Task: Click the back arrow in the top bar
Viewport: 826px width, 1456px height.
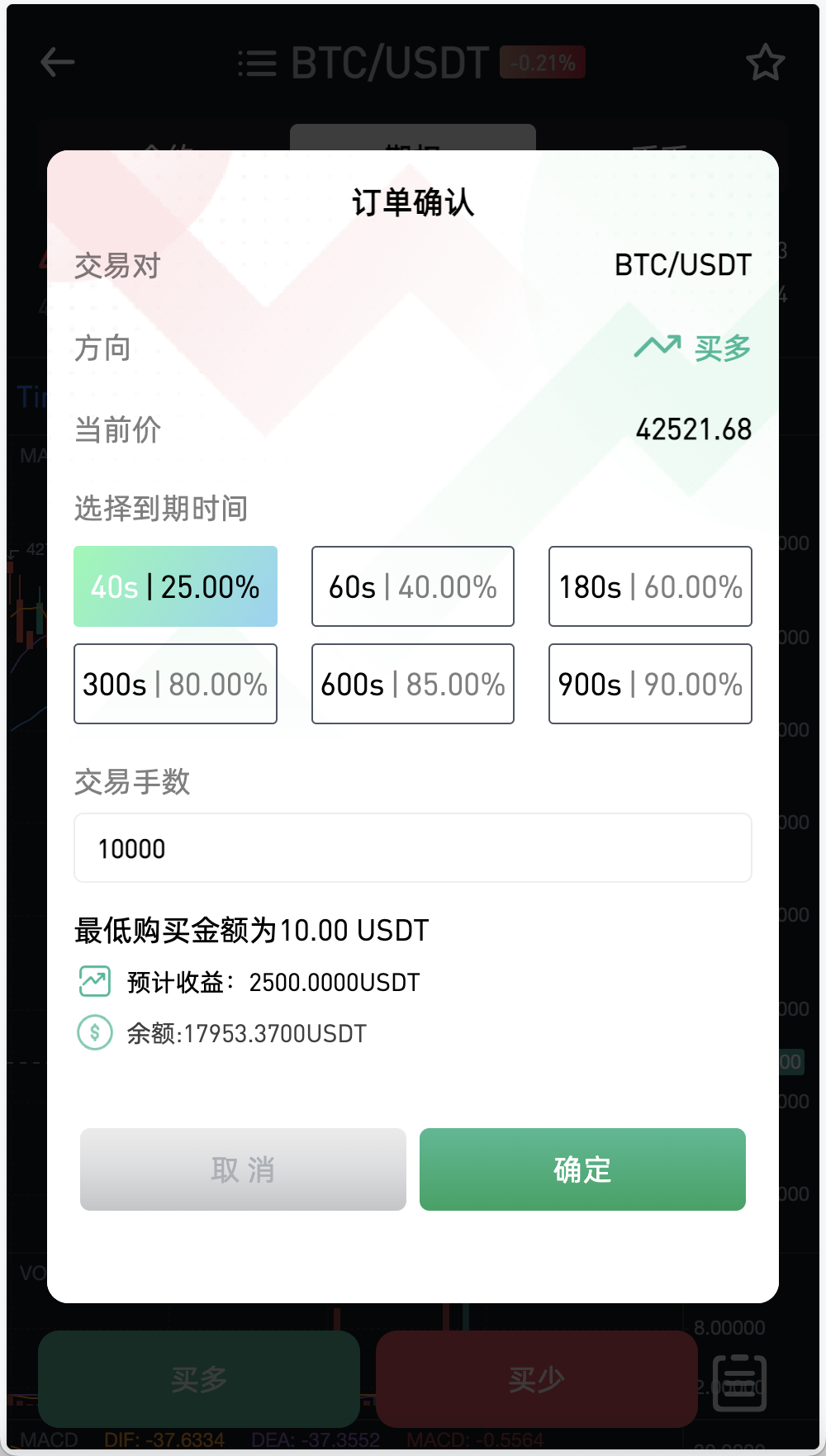Action: (x=57, y=62)
